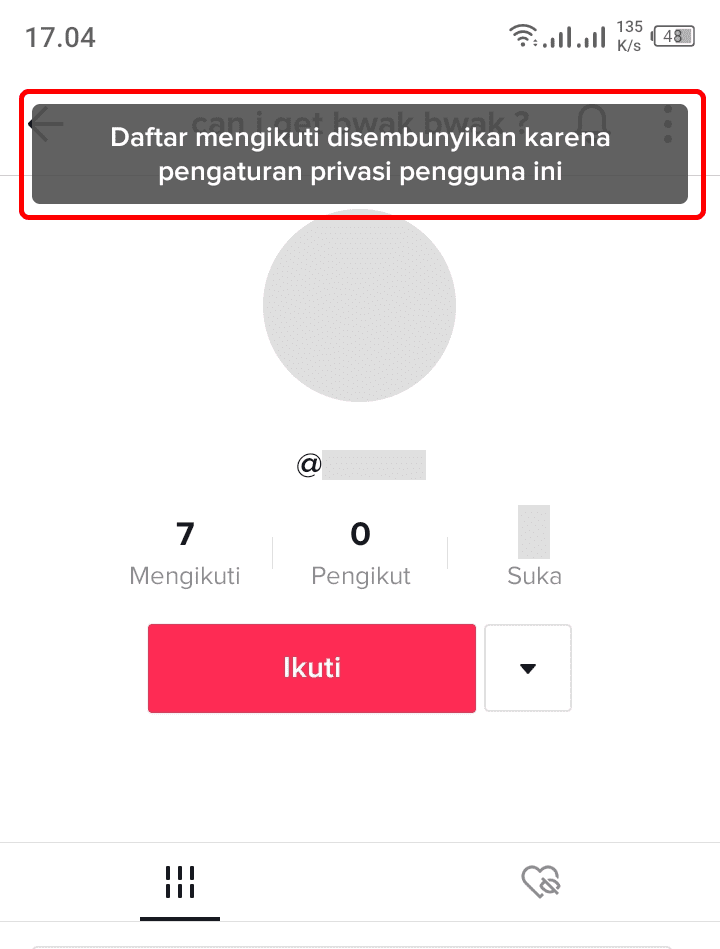Dismiss the privacy toast notification
This screenshot has height=949, width=720.
click(x=360, y=154)
